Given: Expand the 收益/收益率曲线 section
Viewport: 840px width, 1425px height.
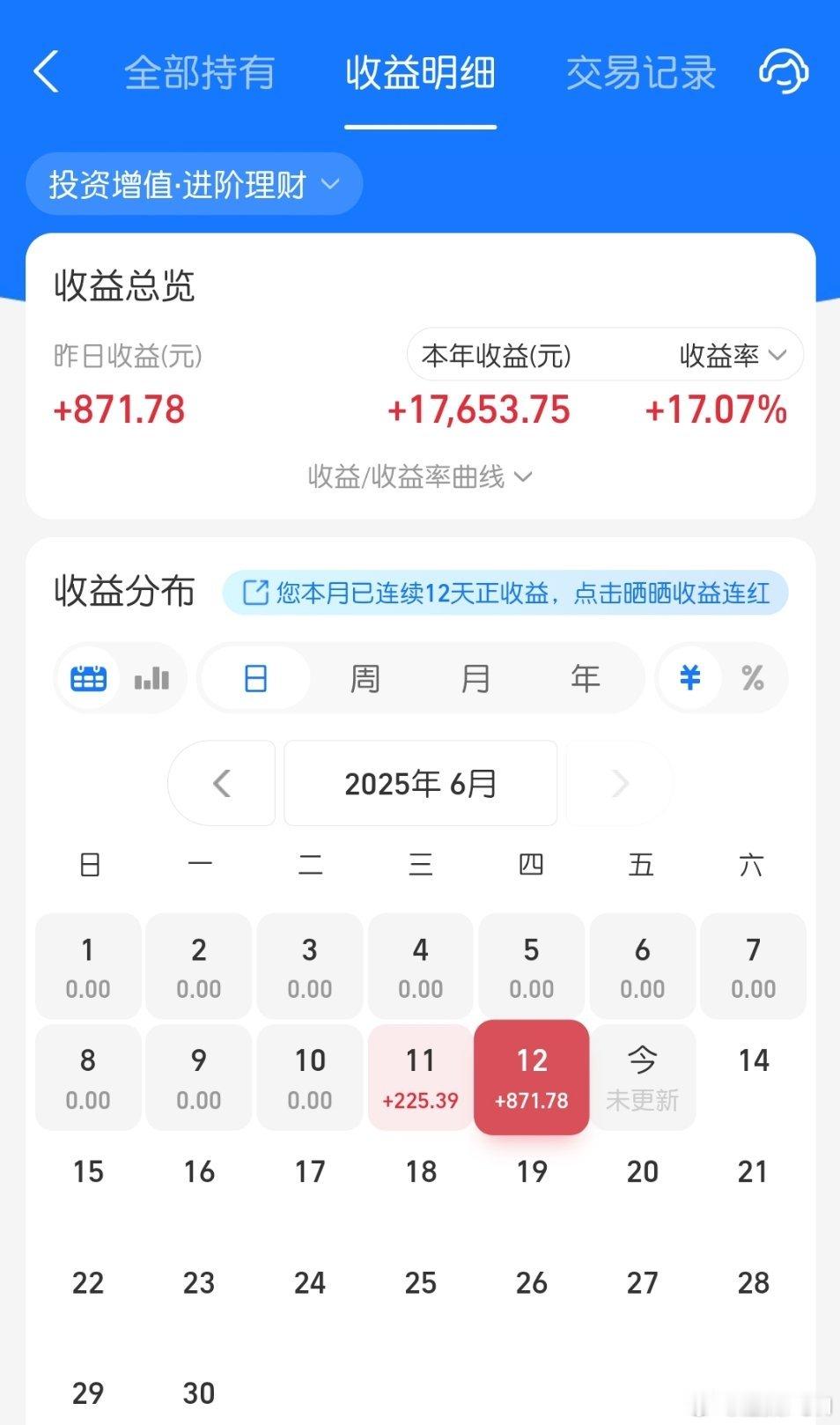Looking at the screenshot, I should [420, 476].
